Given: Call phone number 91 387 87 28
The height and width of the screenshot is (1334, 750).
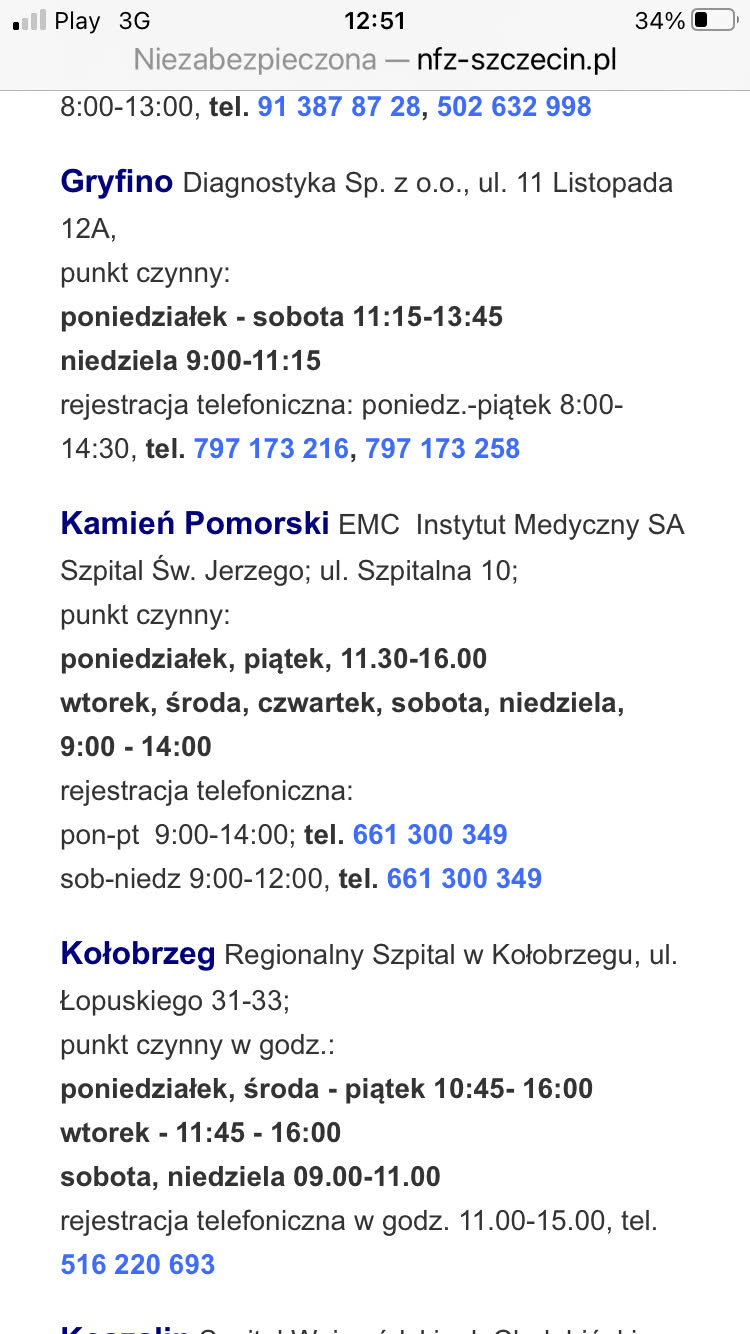Looking at the screenshot, I should tap(338, 106).
